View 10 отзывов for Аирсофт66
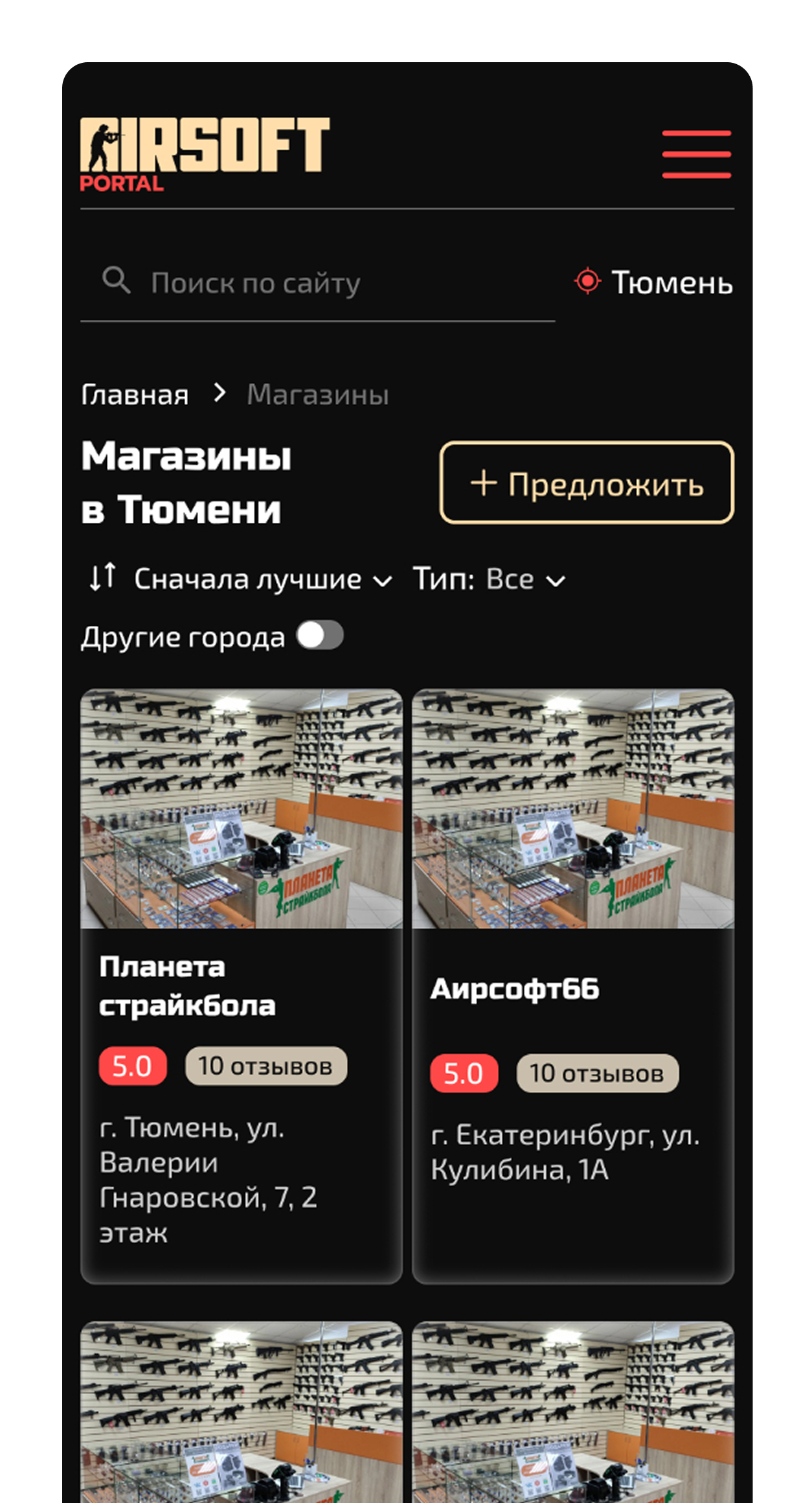The height and width of the screenshot is (1503, 812). pos(597,1073)
